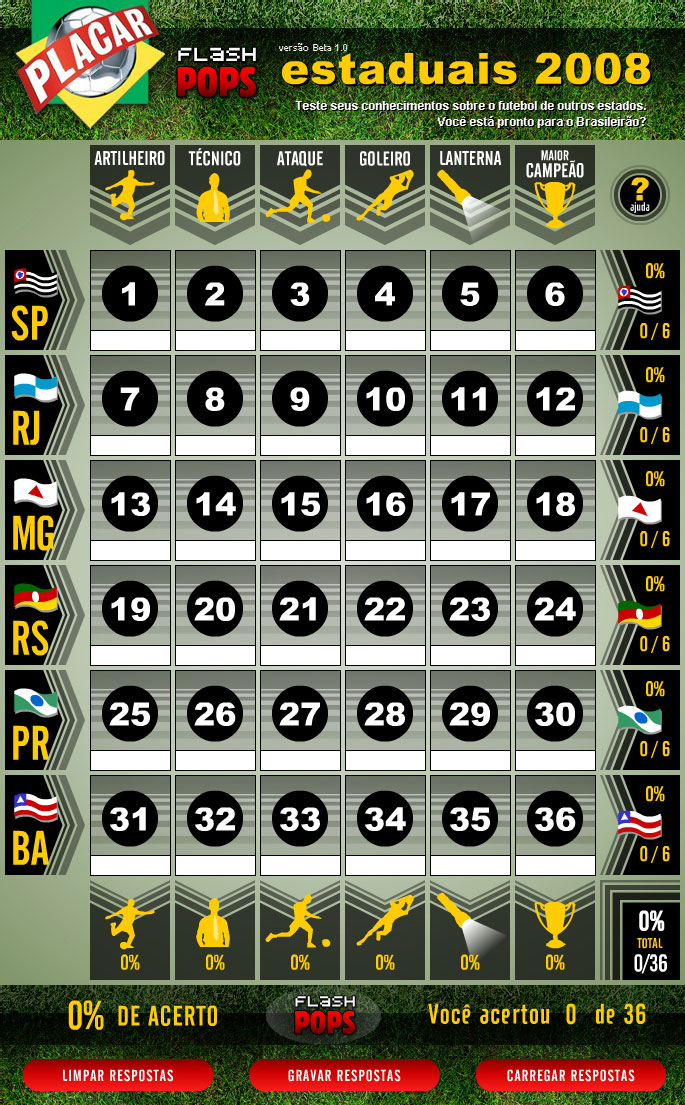Save answers with Gravar Respostas

point(344,1075)
